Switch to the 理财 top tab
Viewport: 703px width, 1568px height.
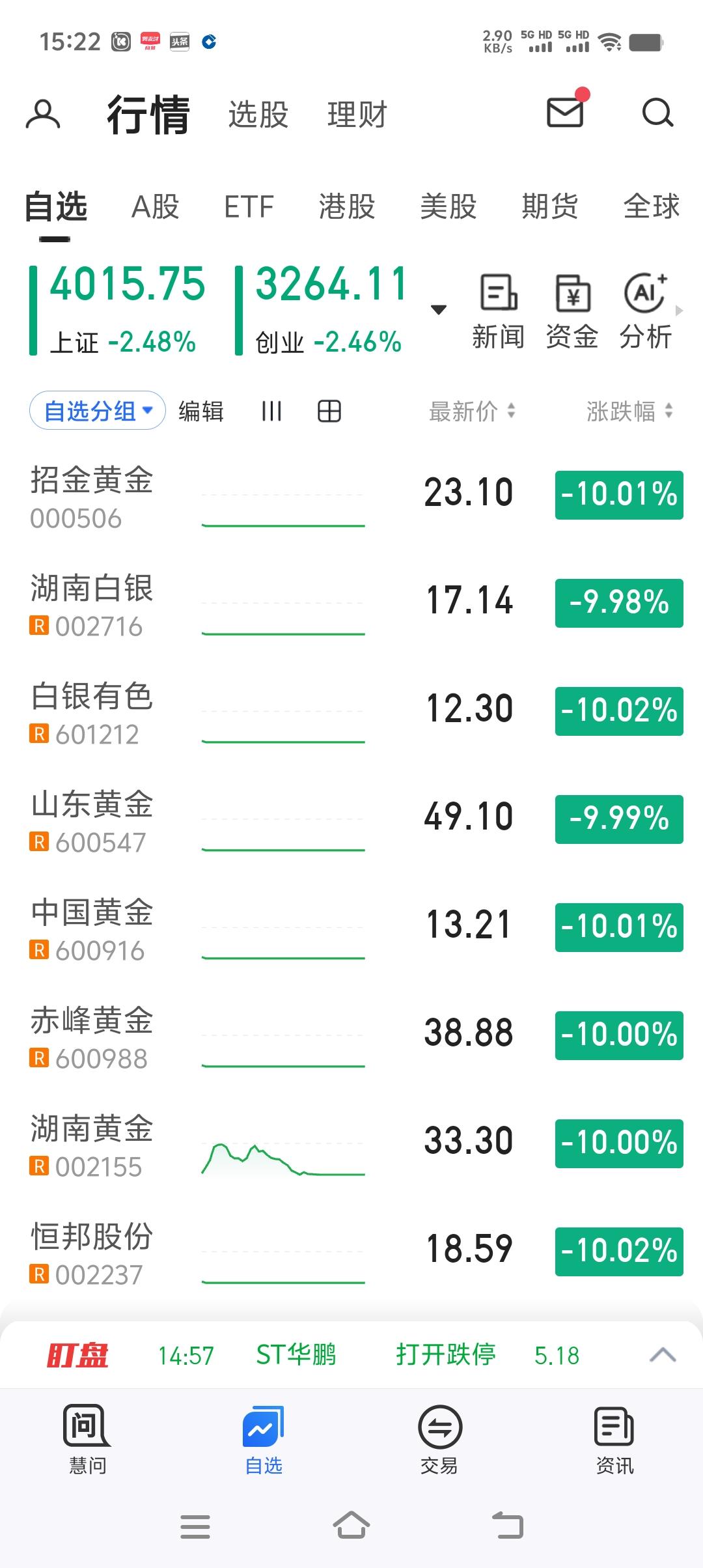[357, 115]
